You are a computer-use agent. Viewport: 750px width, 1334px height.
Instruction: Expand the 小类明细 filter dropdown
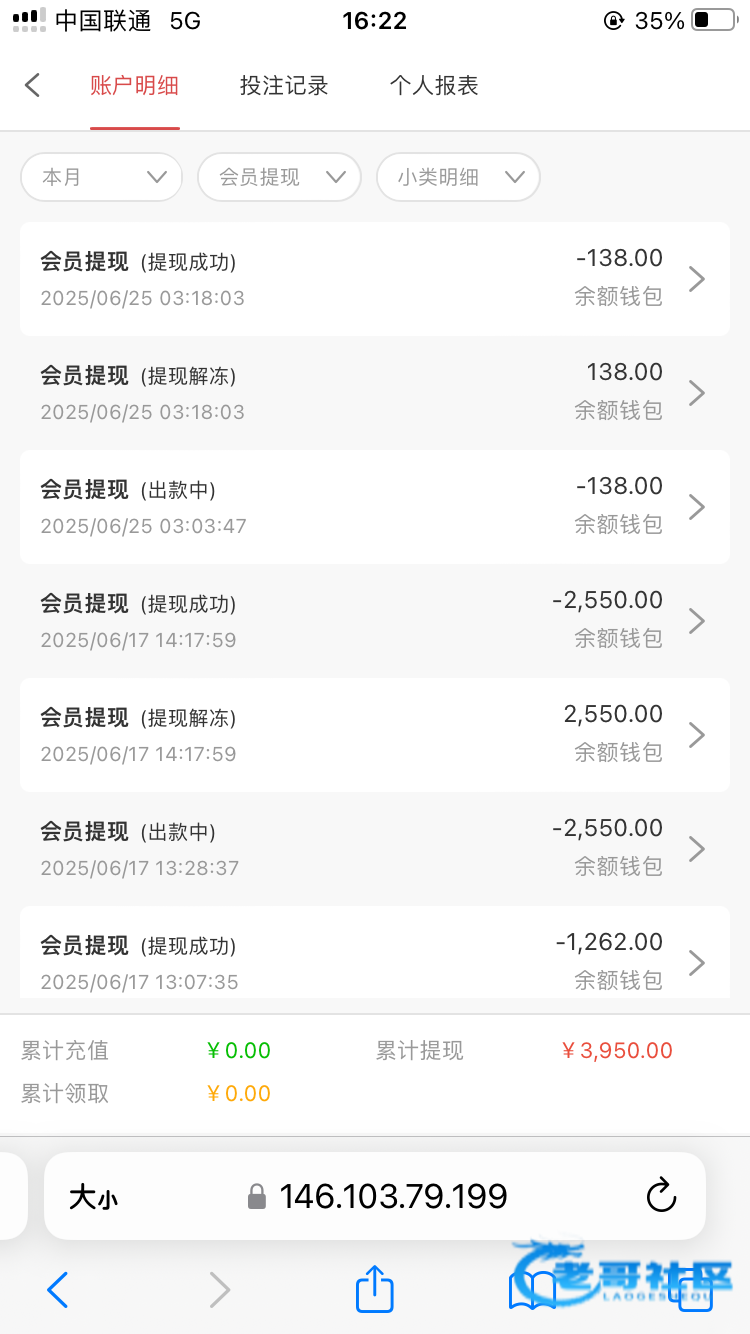click(458, 177)
